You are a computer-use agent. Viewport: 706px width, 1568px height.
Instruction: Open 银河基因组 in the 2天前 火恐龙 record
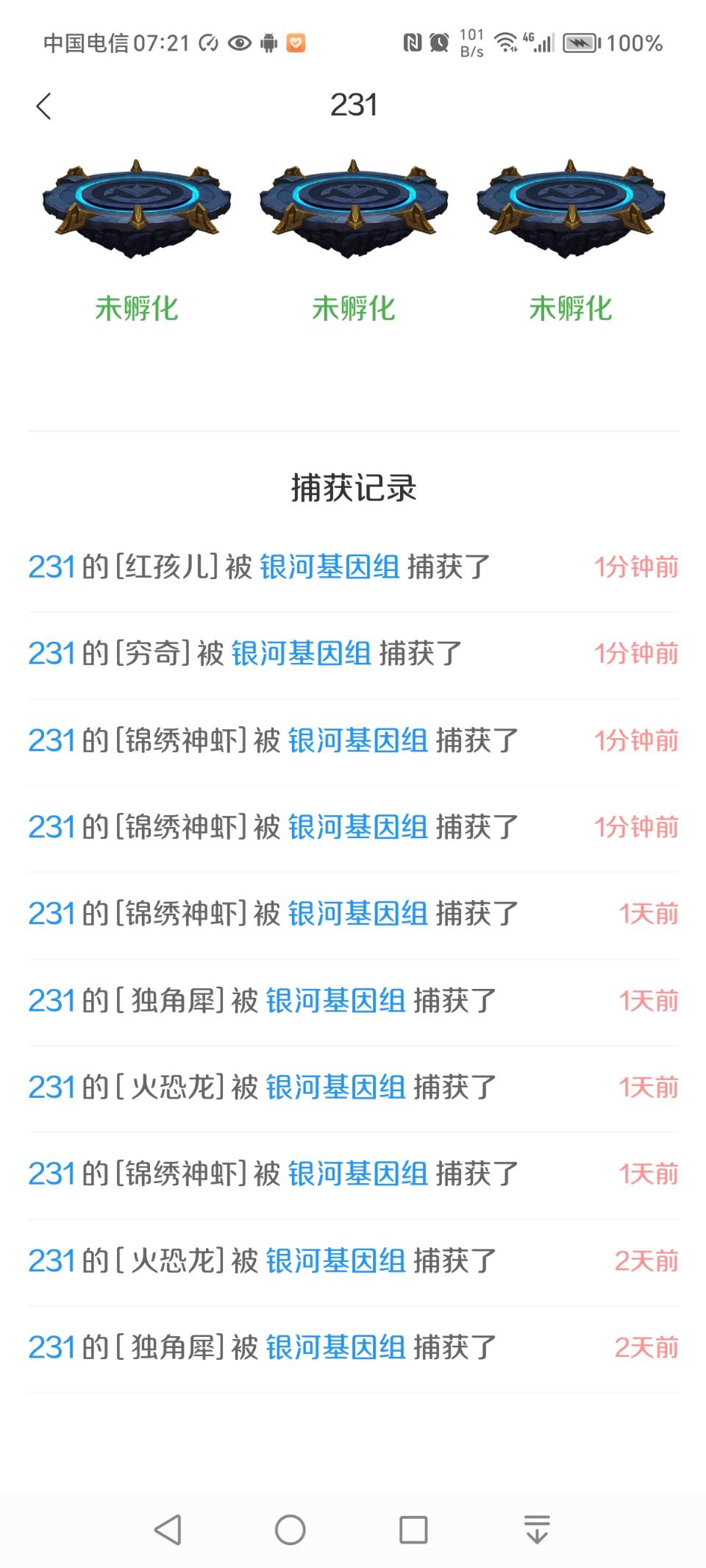tap(335, 1261)
